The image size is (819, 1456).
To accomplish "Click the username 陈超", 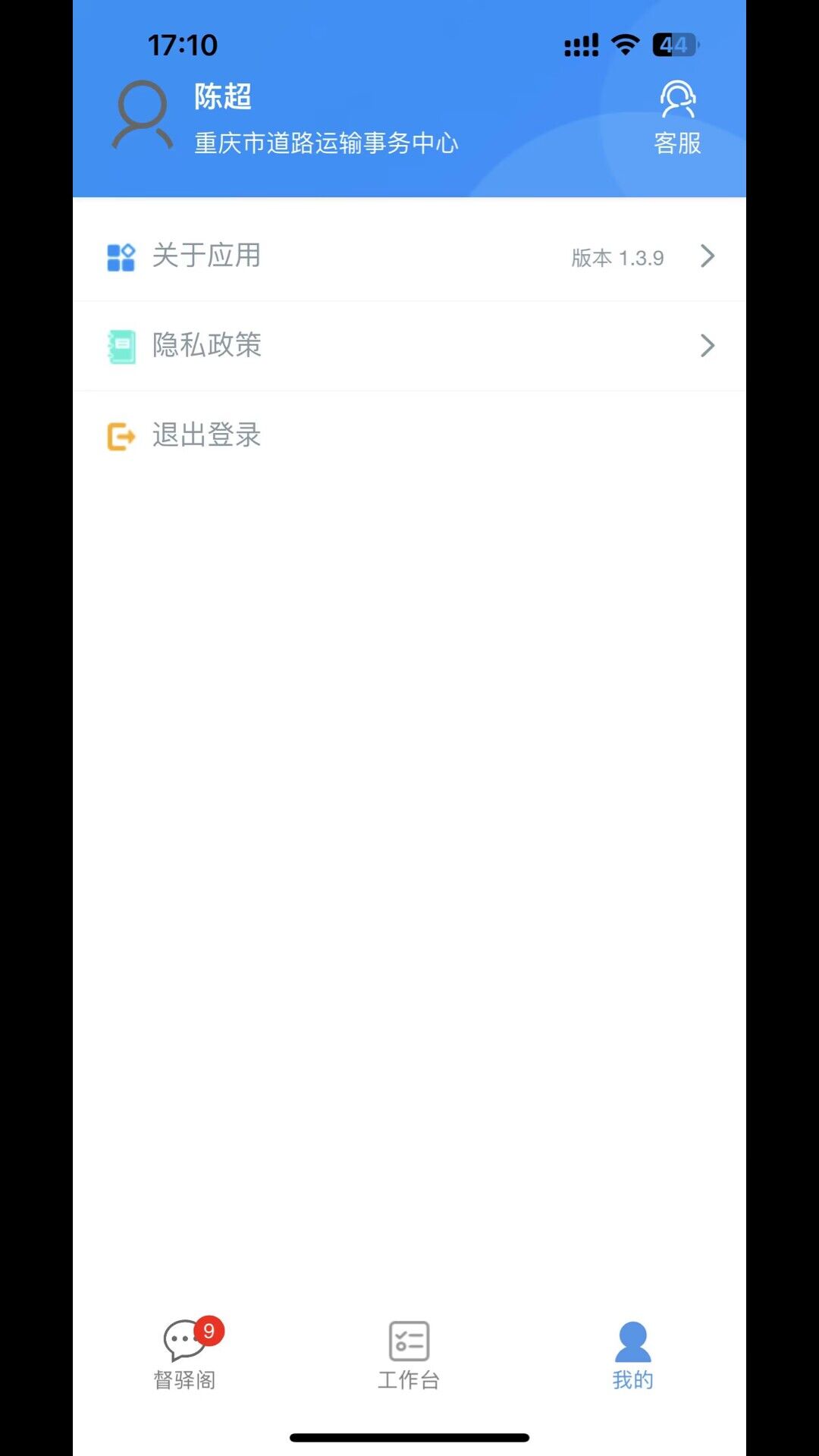I will (x=223, y=97).
